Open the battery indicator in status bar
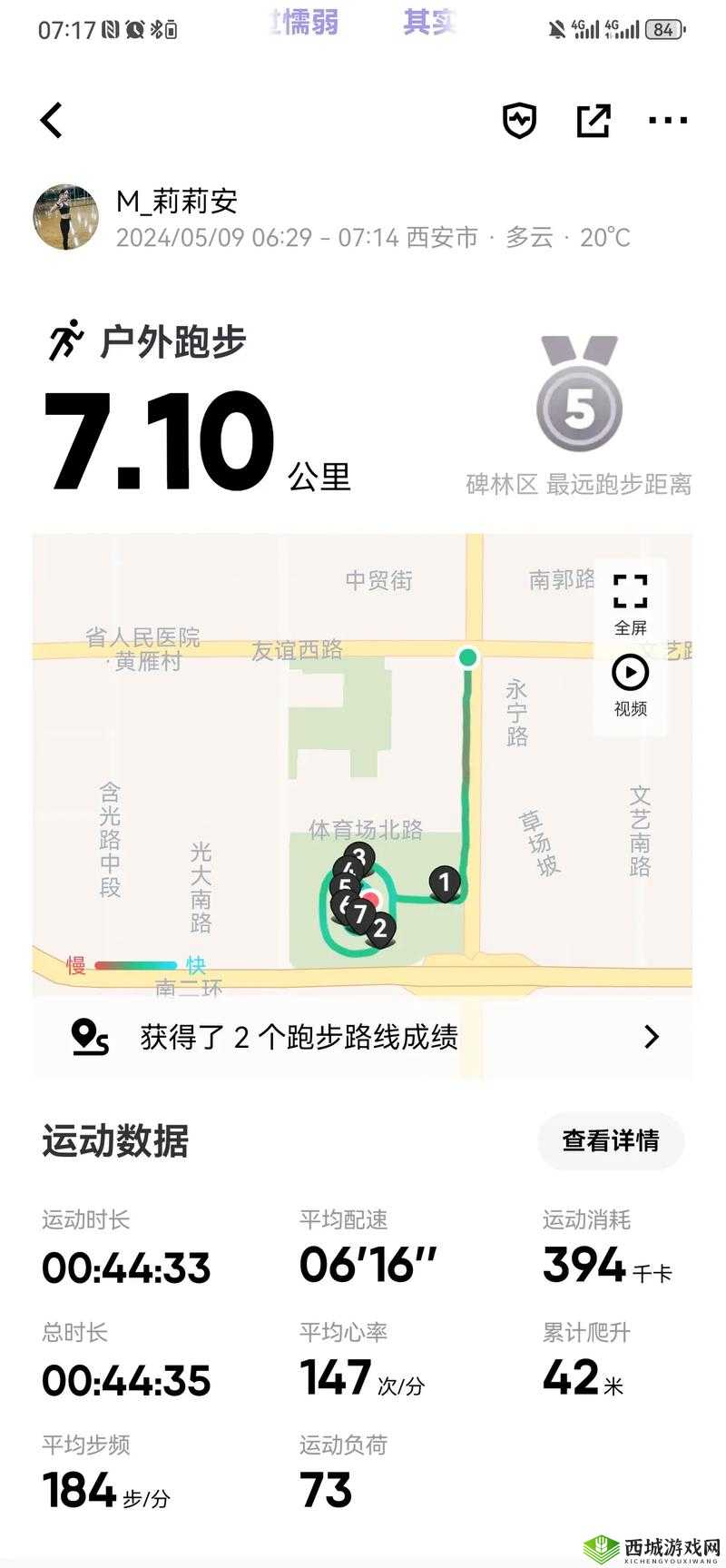726x1568 pixels. 662,30
